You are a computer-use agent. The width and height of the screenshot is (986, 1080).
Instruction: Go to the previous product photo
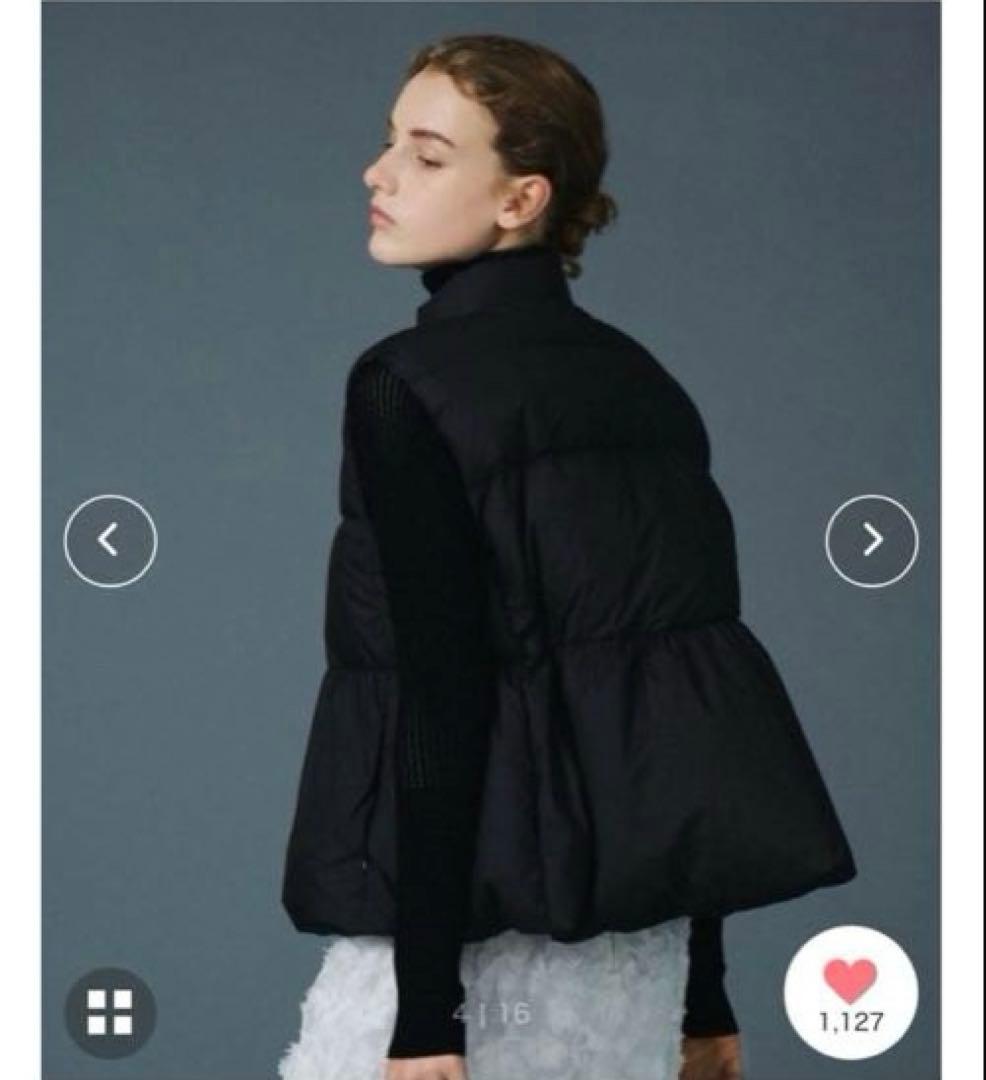(110, 541)
